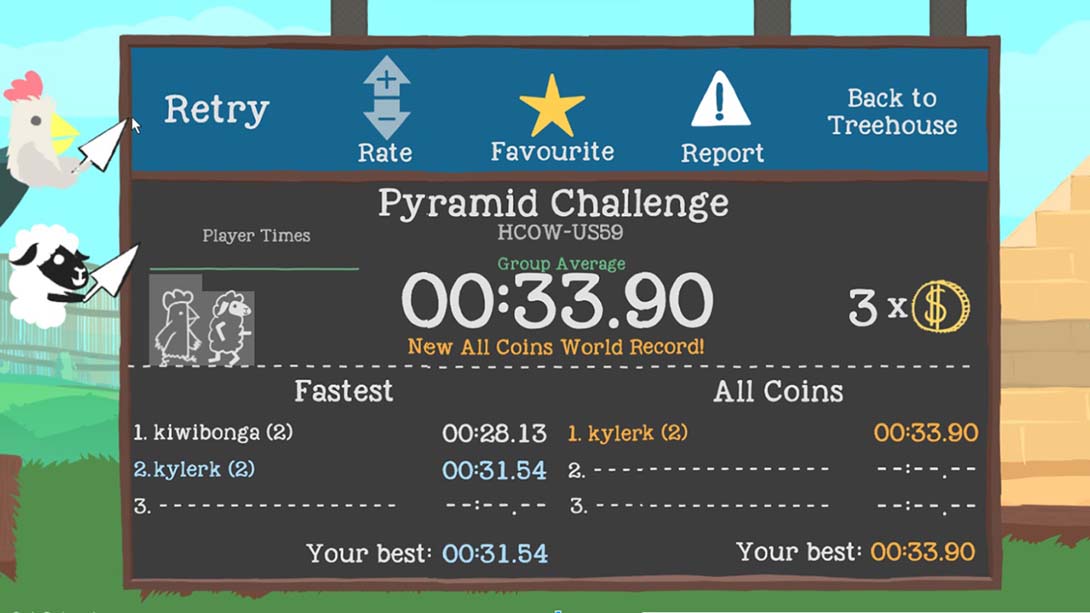Report this level

722,118
